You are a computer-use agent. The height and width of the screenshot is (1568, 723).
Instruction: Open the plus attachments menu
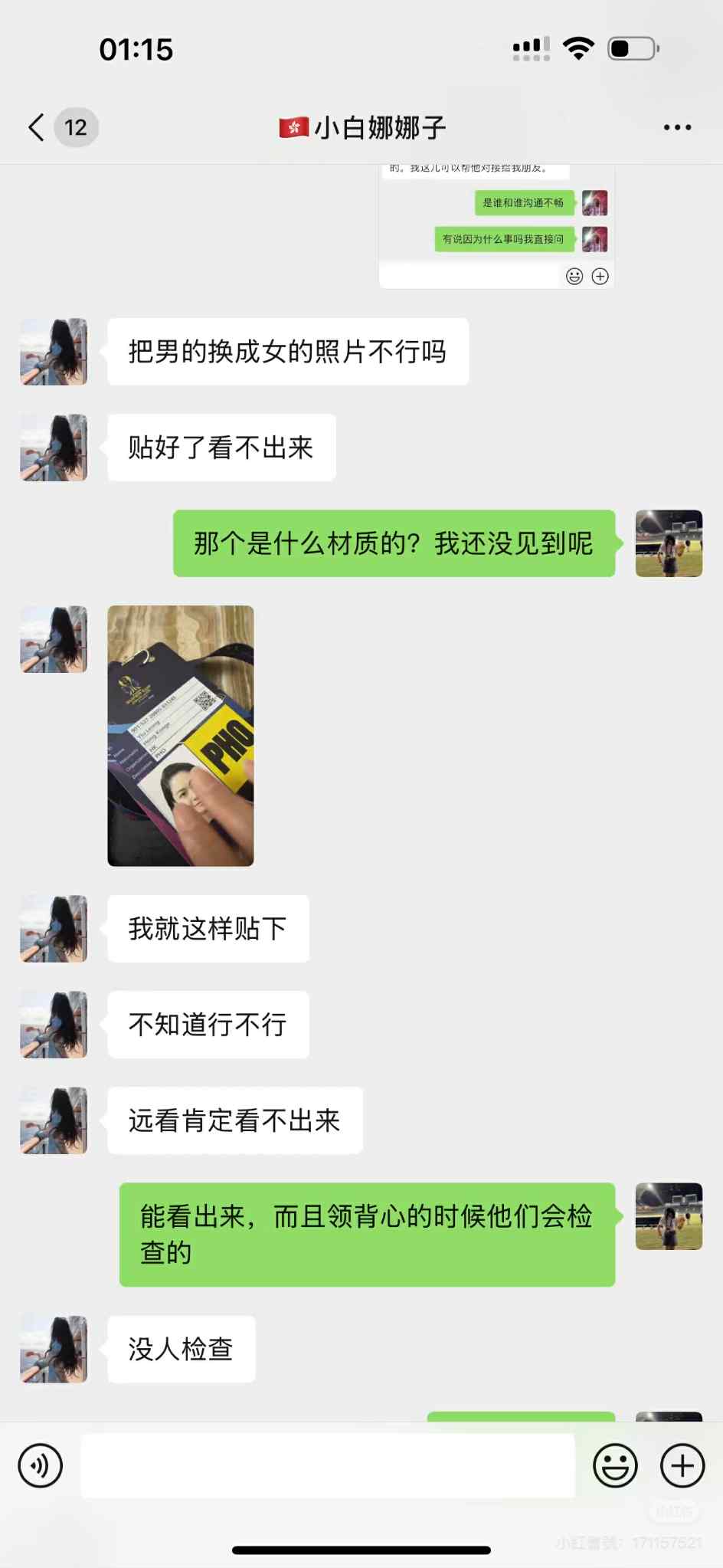(x=682, y=1465)
